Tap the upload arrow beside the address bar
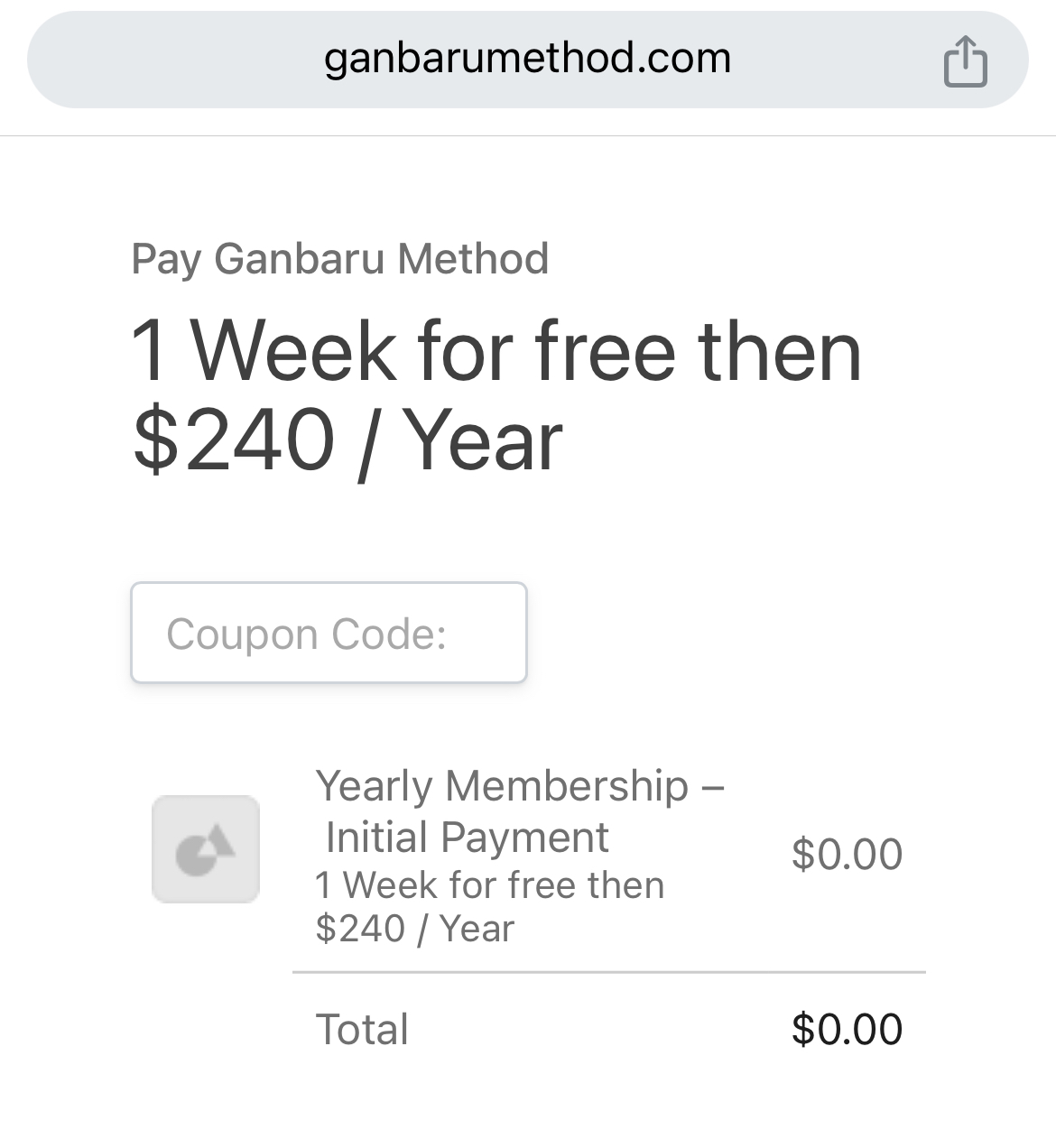The height and width of the screenshot is (1148, 1056). 967,59
